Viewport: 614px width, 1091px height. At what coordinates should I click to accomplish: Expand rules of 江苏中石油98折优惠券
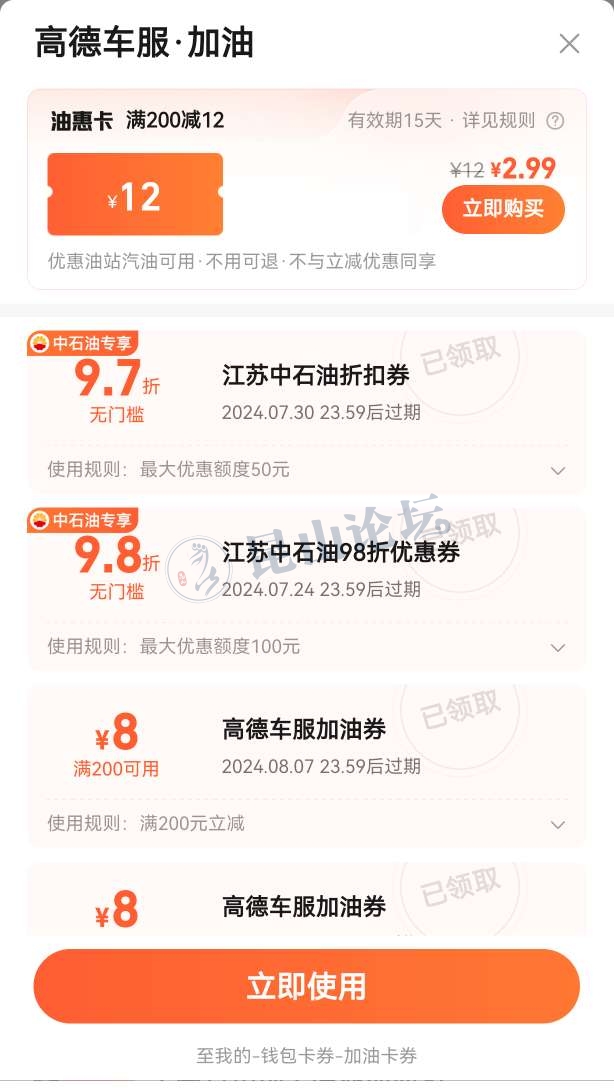coord(558,647)
